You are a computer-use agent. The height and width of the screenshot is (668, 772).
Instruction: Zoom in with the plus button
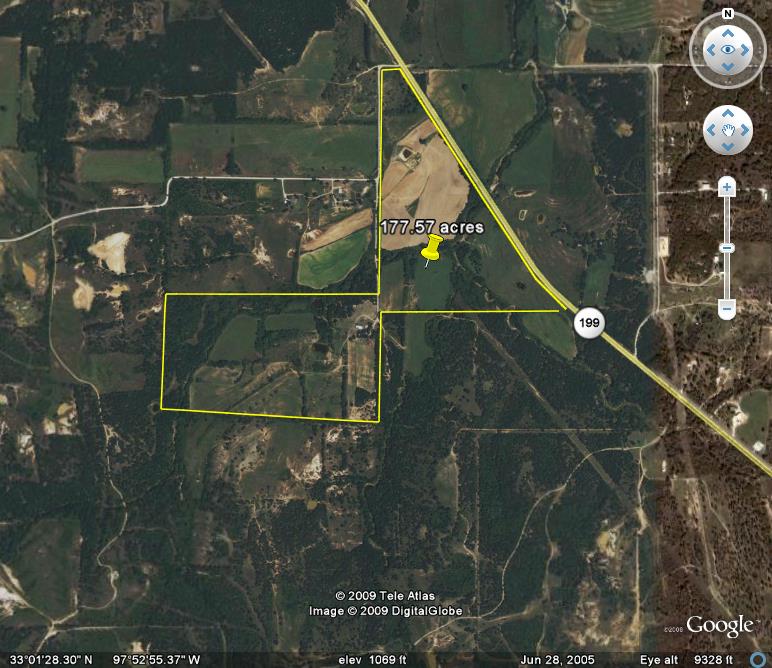click(x=728, y=186)
